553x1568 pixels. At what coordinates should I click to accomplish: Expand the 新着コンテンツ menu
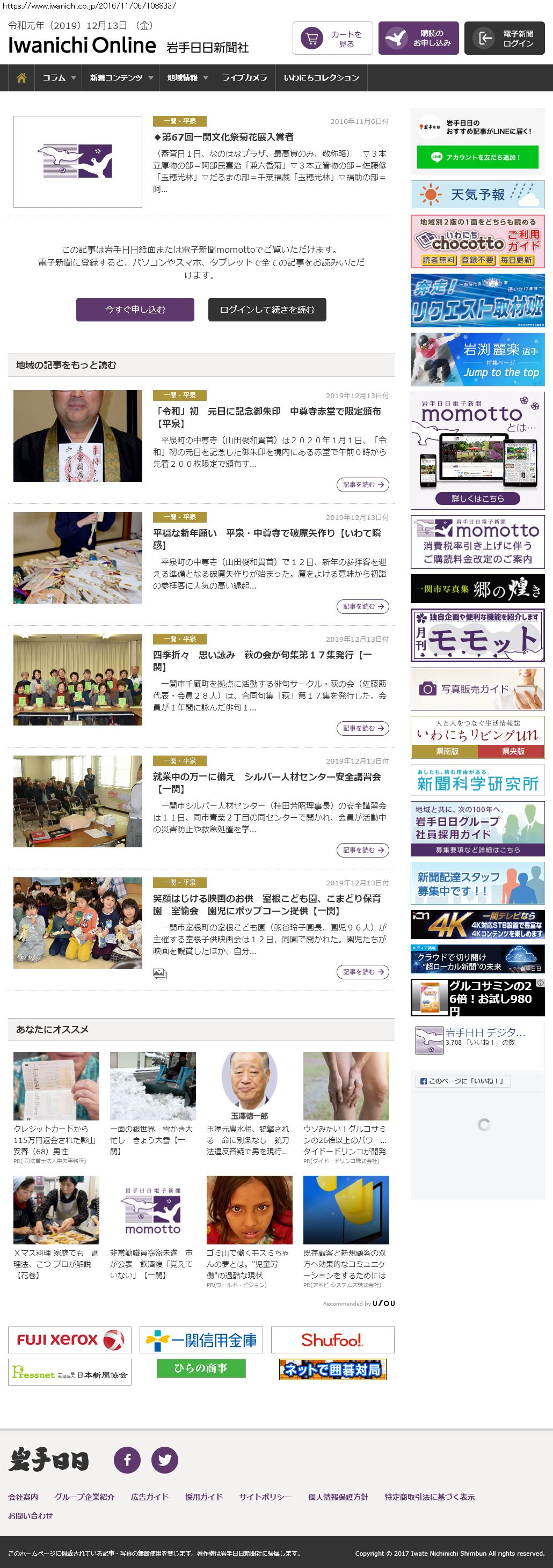tap(121, 78)
